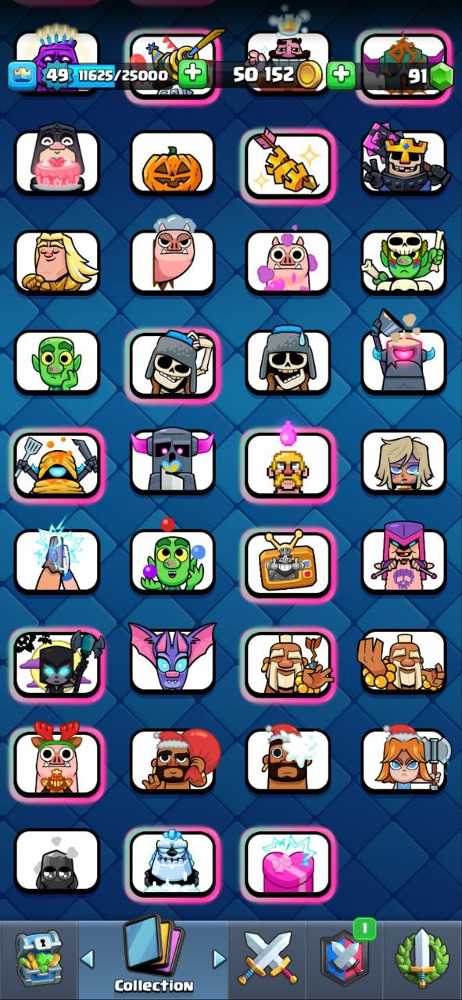Pick the green goblin thinking emote

point(57,362)
